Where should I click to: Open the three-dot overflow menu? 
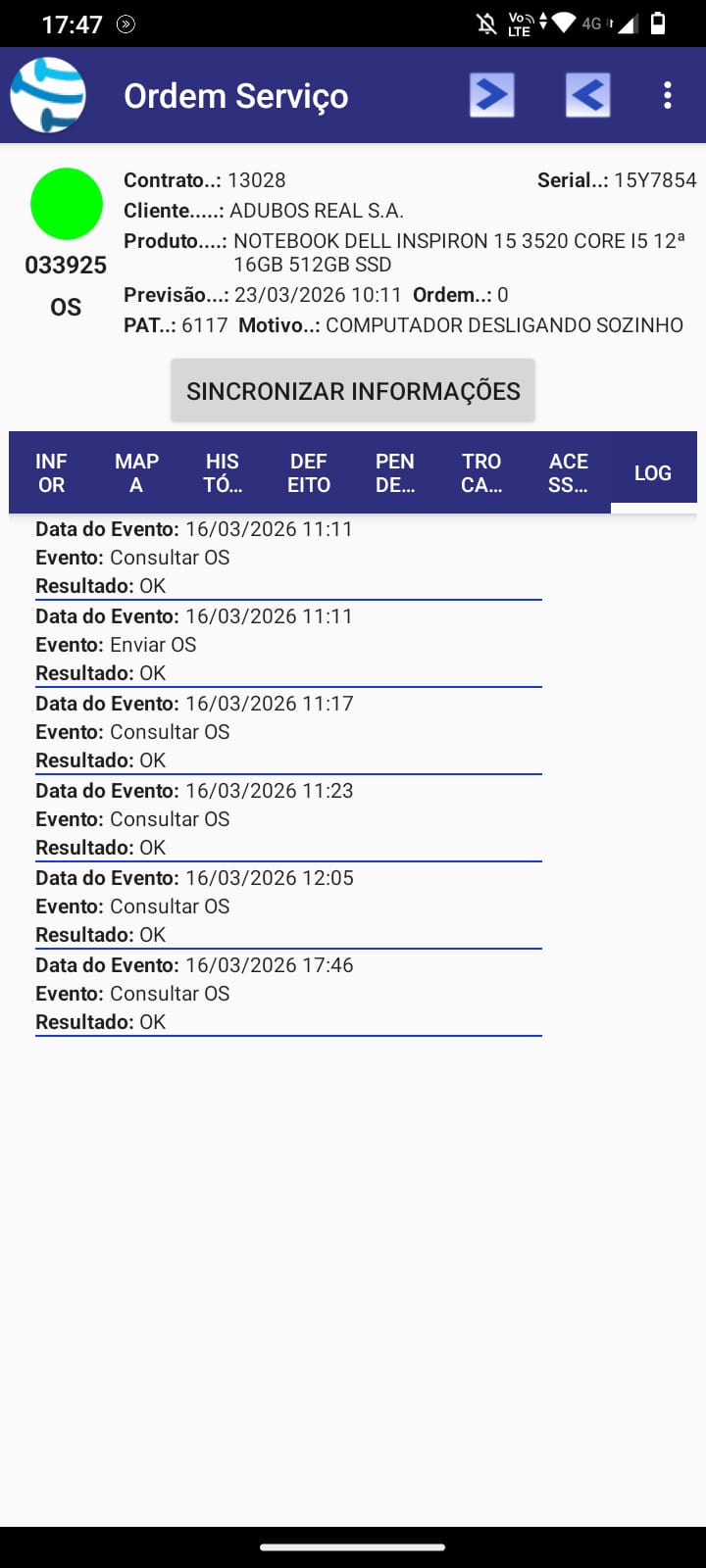click(668, 95)
